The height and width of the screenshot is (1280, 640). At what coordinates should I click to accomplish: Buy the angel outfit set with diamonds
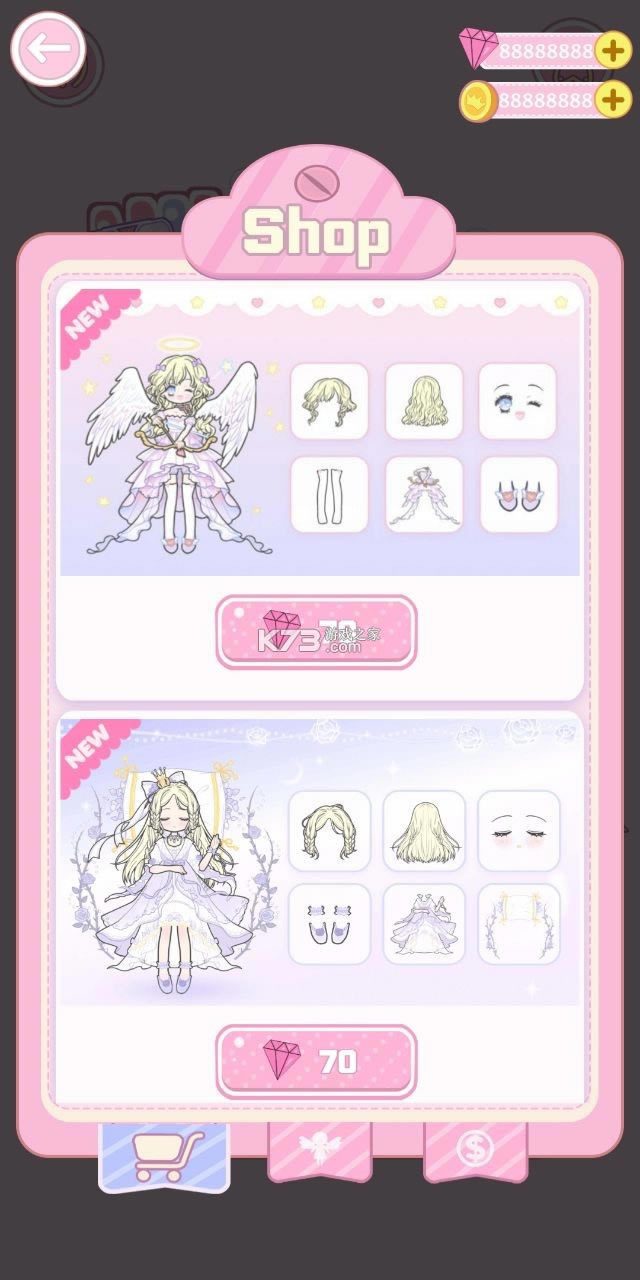click(x=316, y=632)
